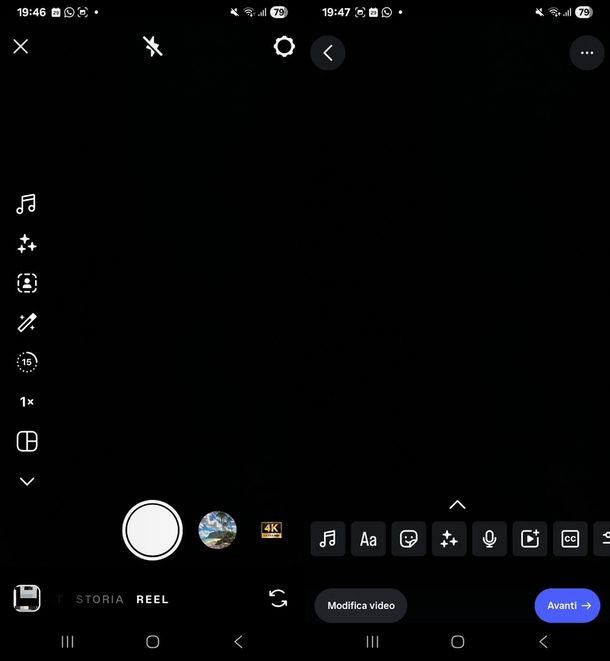Continue with the Avanti button
This screenshot has width=610, height=661.
[567, 605]
